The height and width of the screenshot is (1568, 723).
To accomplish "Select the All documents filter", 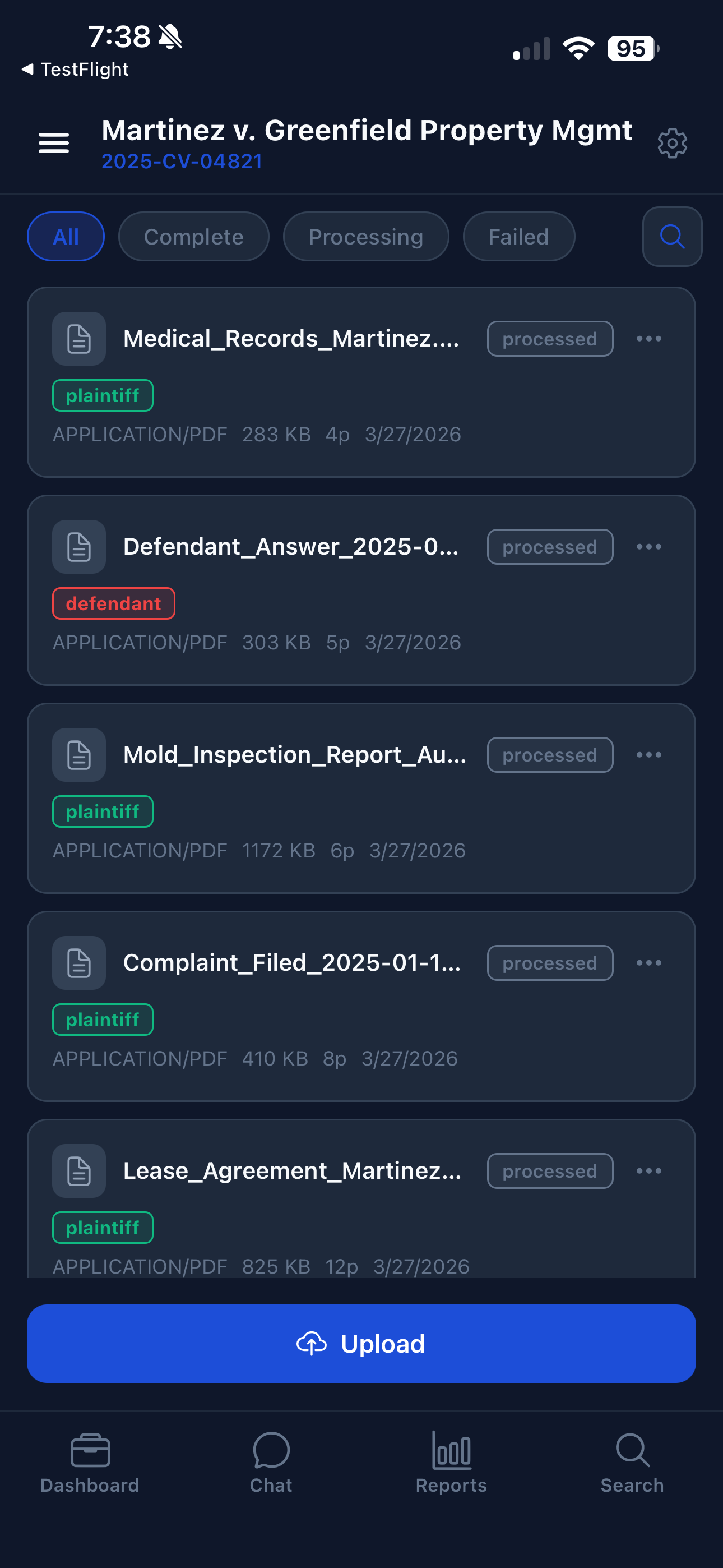I will [66, 236].
